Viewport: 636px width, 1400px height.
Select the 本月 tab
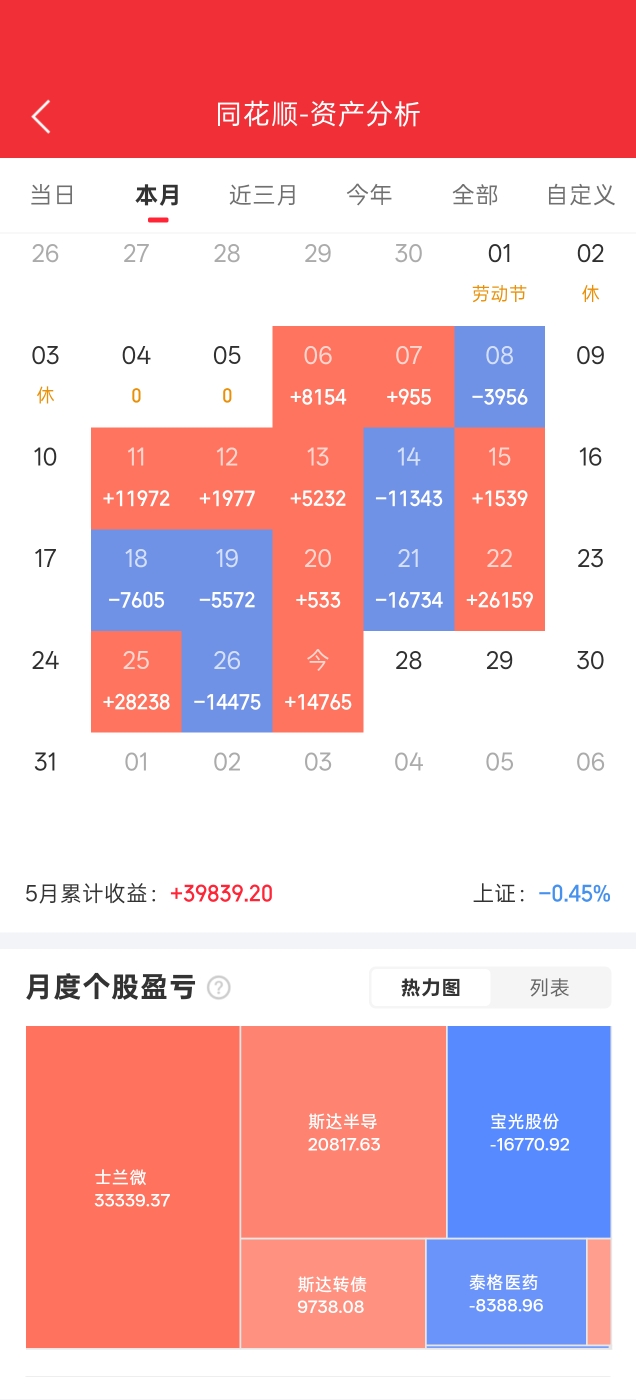click(158, 195)
